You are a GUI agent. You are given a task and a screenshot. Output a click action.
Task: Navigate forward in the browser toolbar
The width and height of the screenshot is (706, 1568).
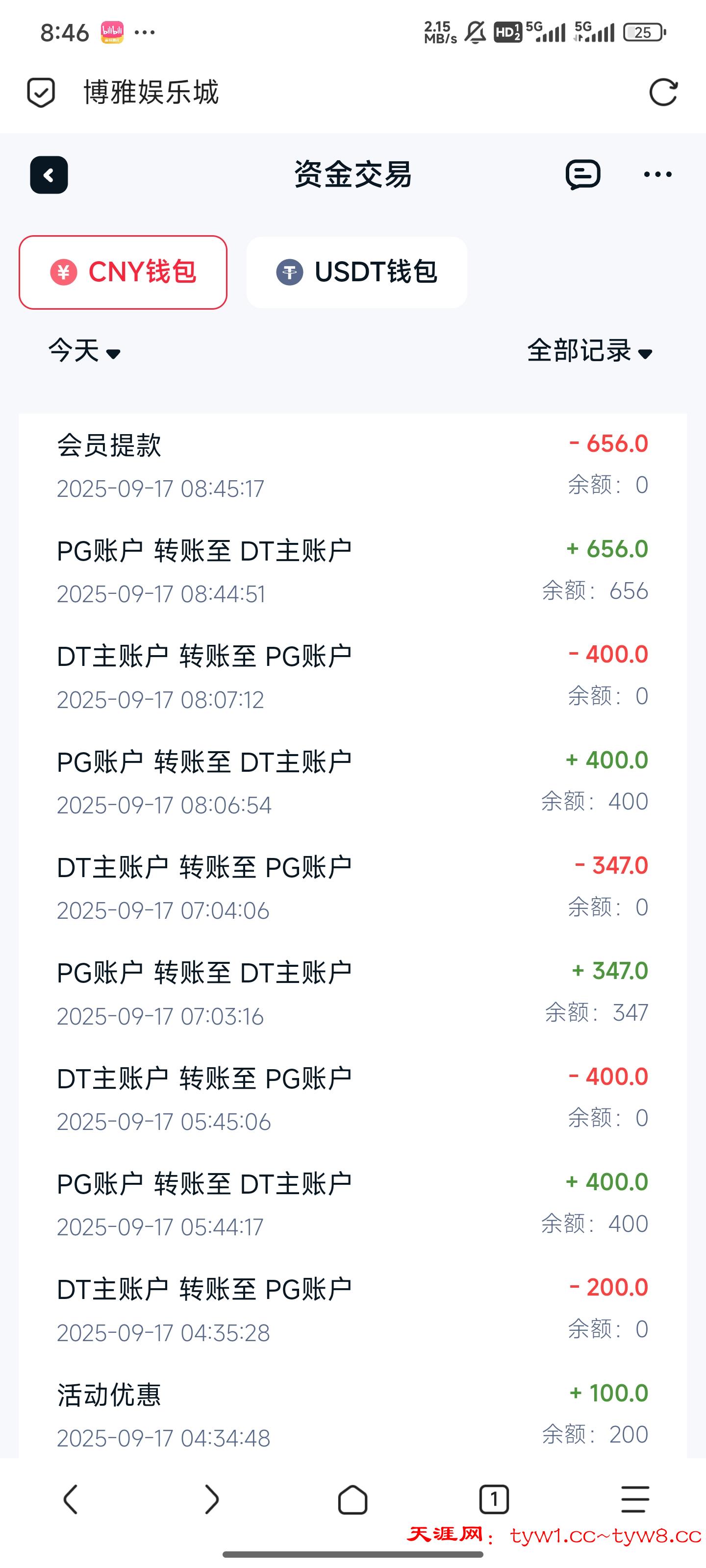pyautogui.click(x=211, y=1498)
